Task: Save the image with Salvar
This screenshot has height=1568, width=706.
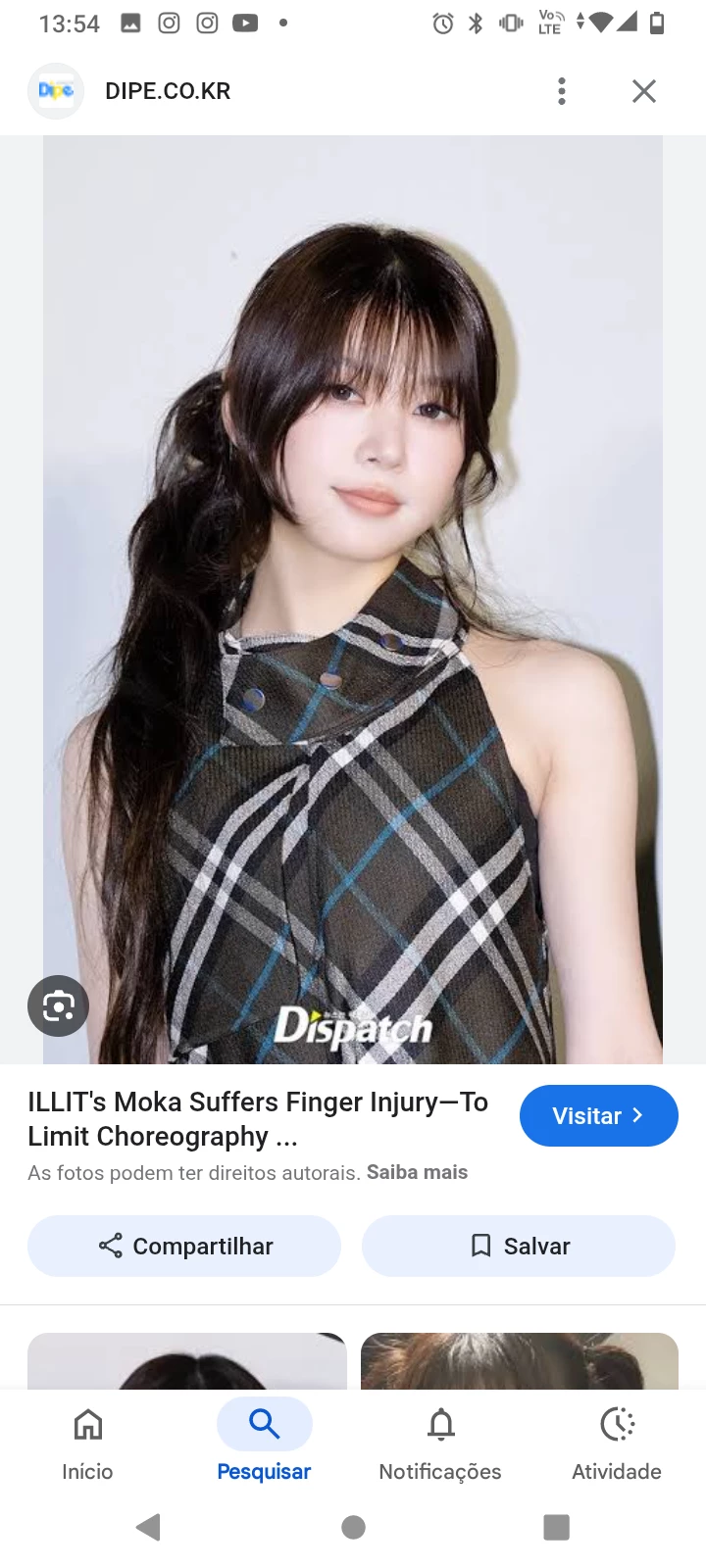Action: coord(518,1246)
